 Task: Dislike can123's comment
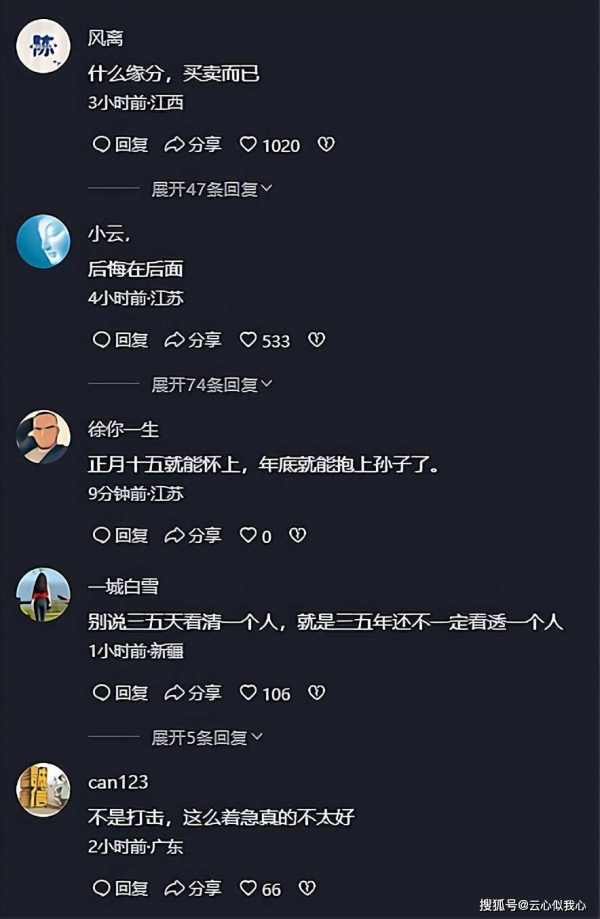307,888
